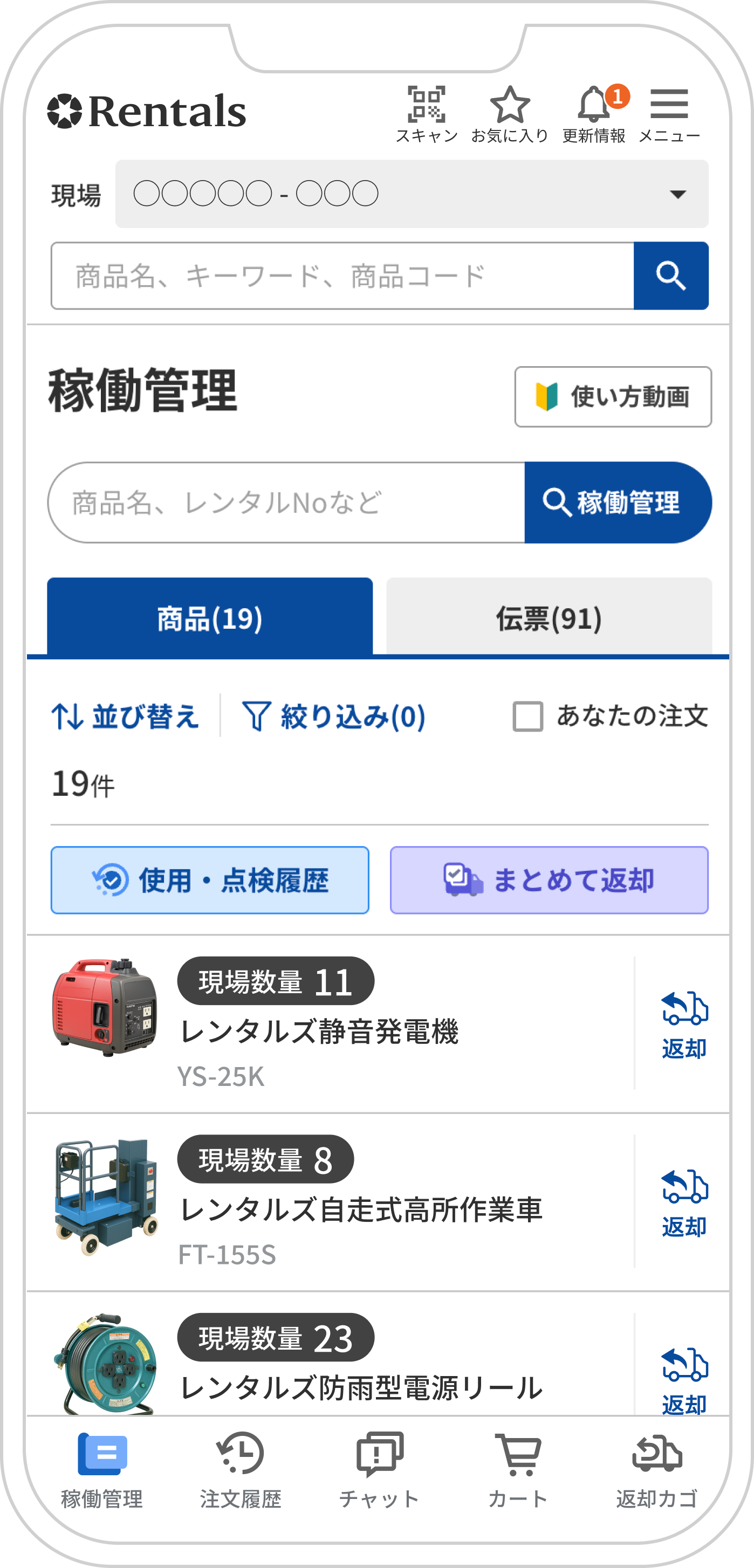Switch to the 伝票(91) tab
This screenshot has height=1568, width=754.
549,618
